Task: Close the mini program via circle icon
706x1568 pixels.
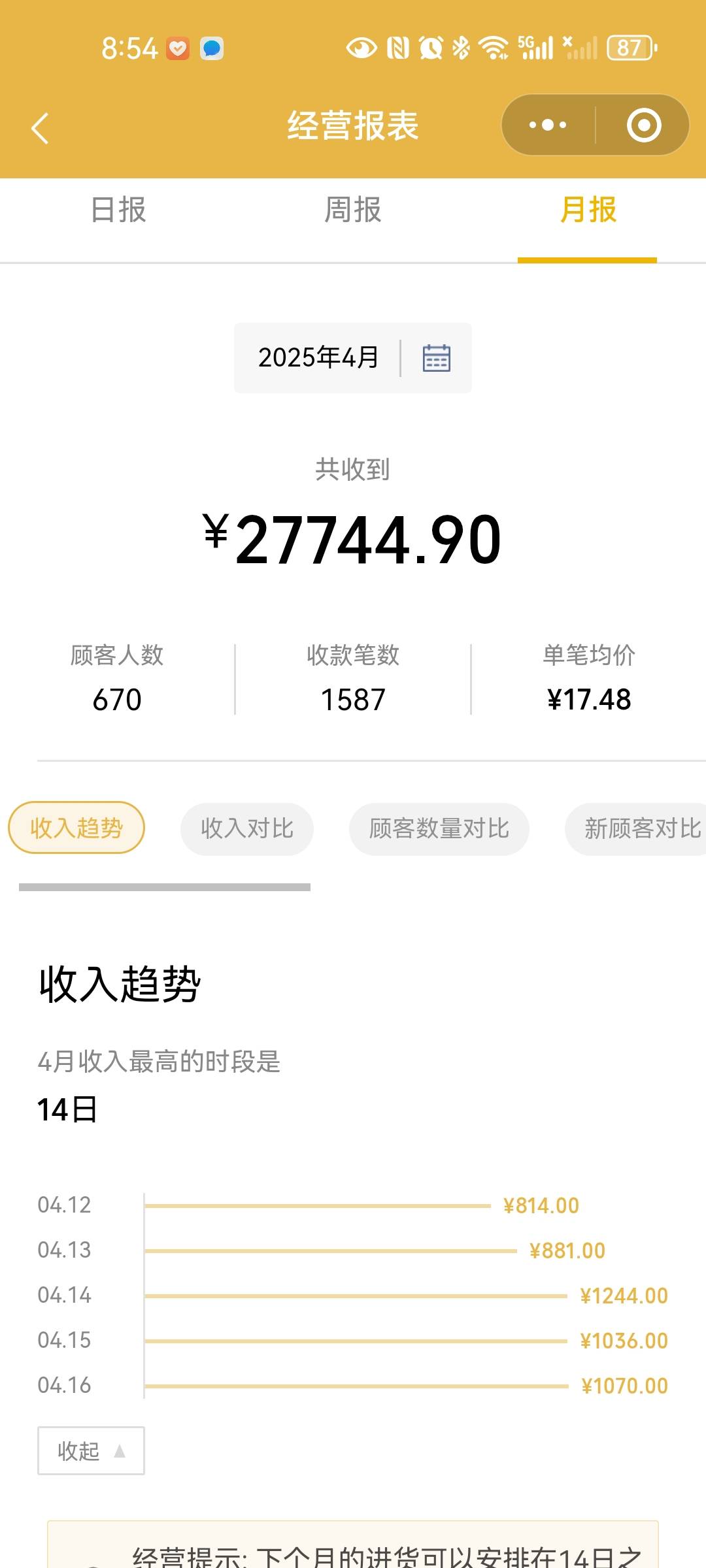Action: click(644, 125)
